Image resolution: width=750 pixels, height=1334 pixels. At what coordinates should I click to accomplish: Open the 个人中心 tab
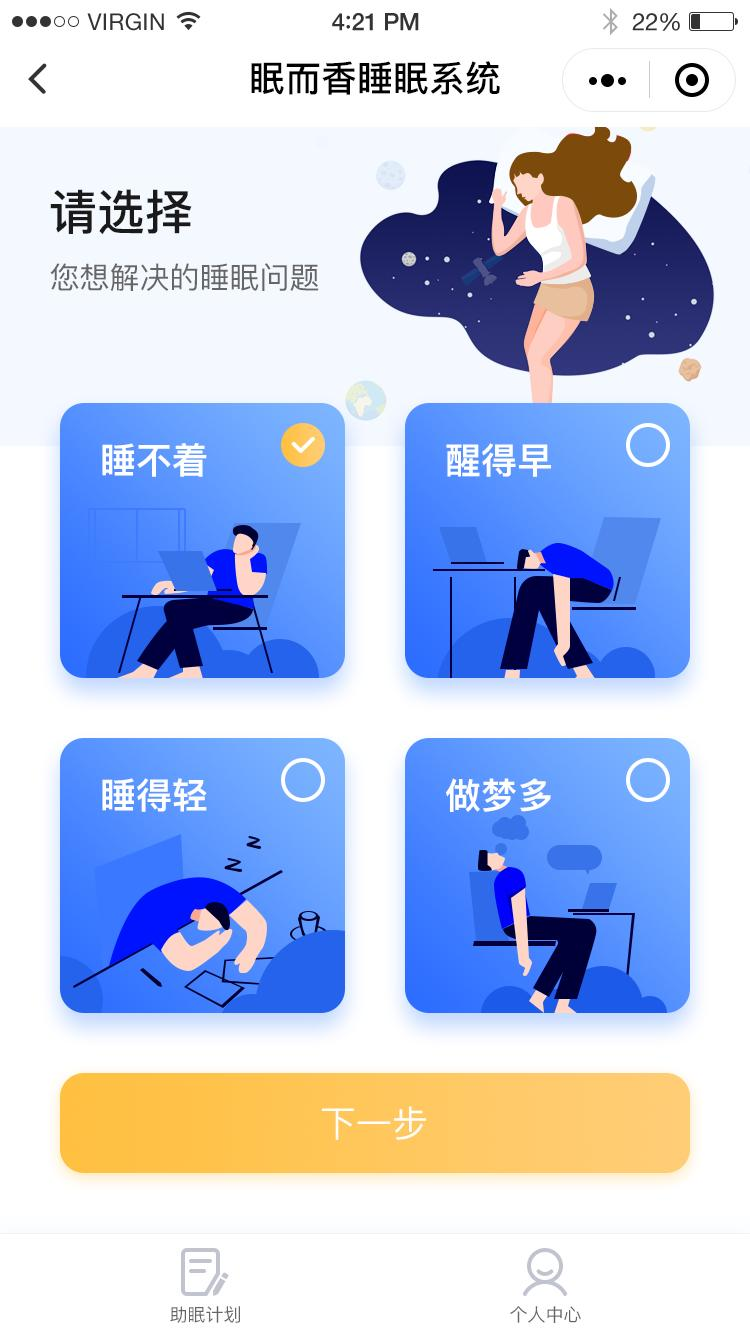pyautogui.click(x=545, y=1285)
